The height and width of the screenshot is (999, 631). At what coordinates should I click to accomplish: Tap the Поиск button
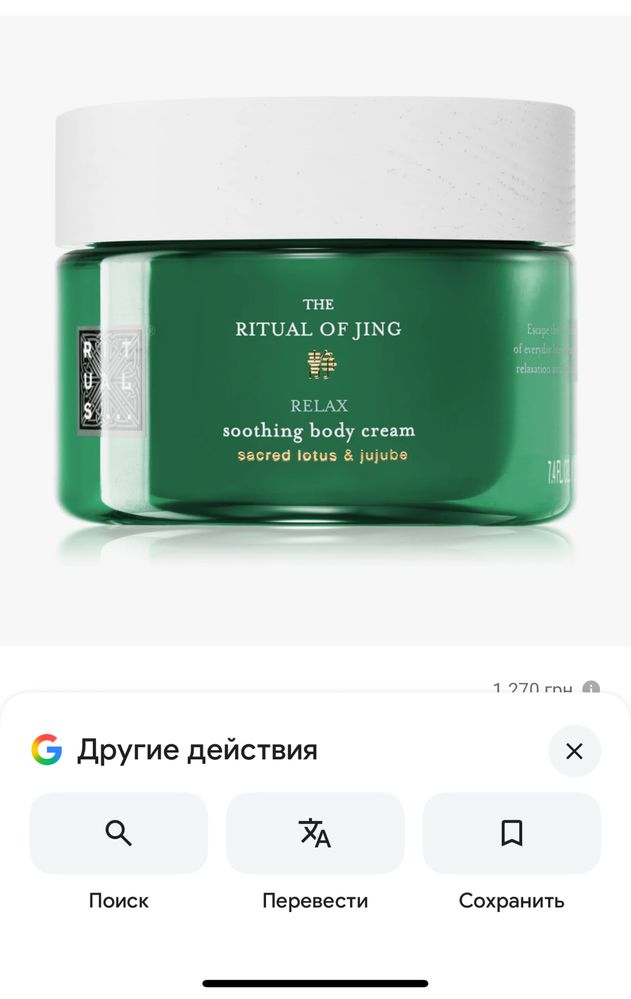pos(118,833)
